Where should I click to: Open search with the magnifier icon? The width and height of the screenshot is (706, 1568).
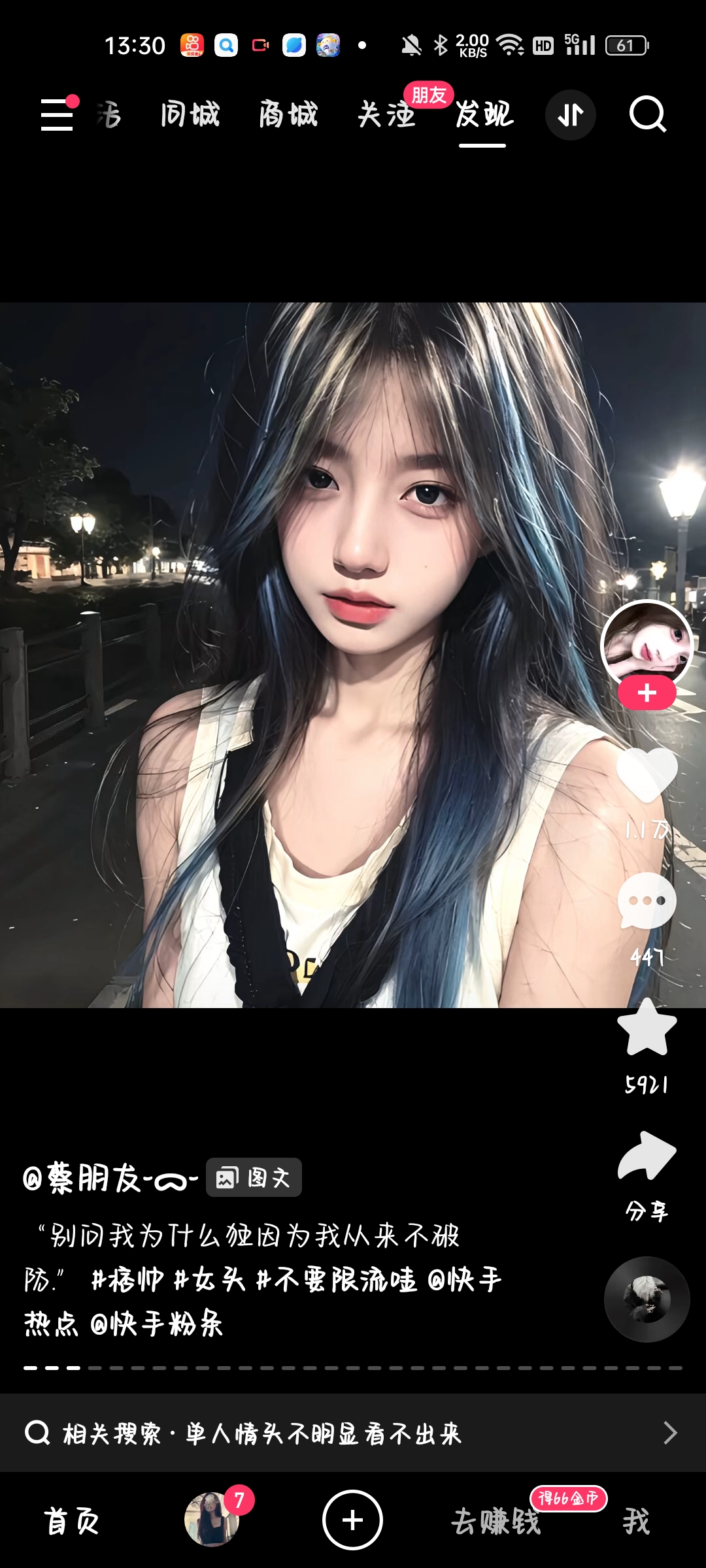click(x=647, y=114)
